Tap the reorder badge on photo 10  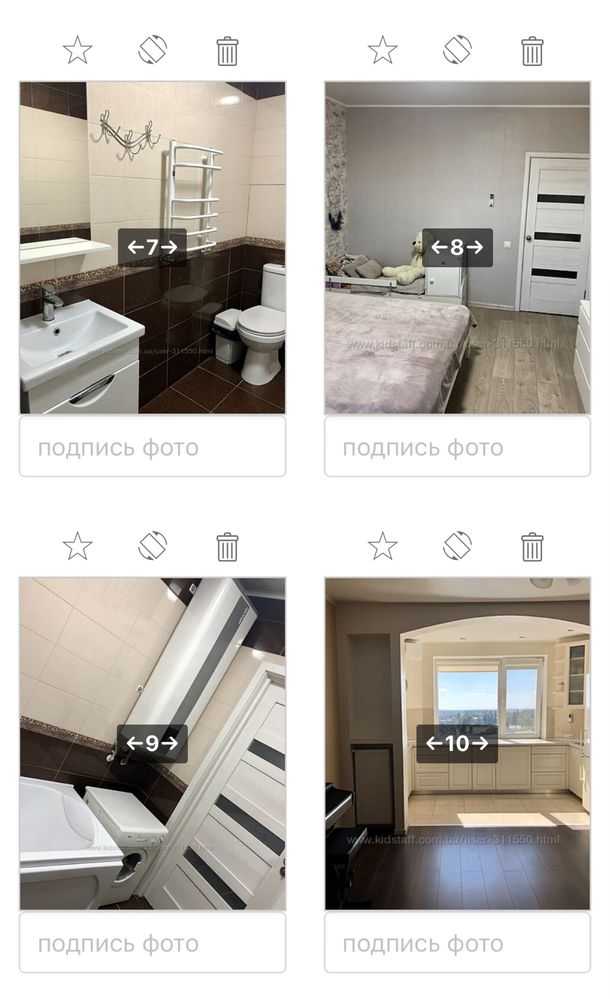click(x=457, y=743)
